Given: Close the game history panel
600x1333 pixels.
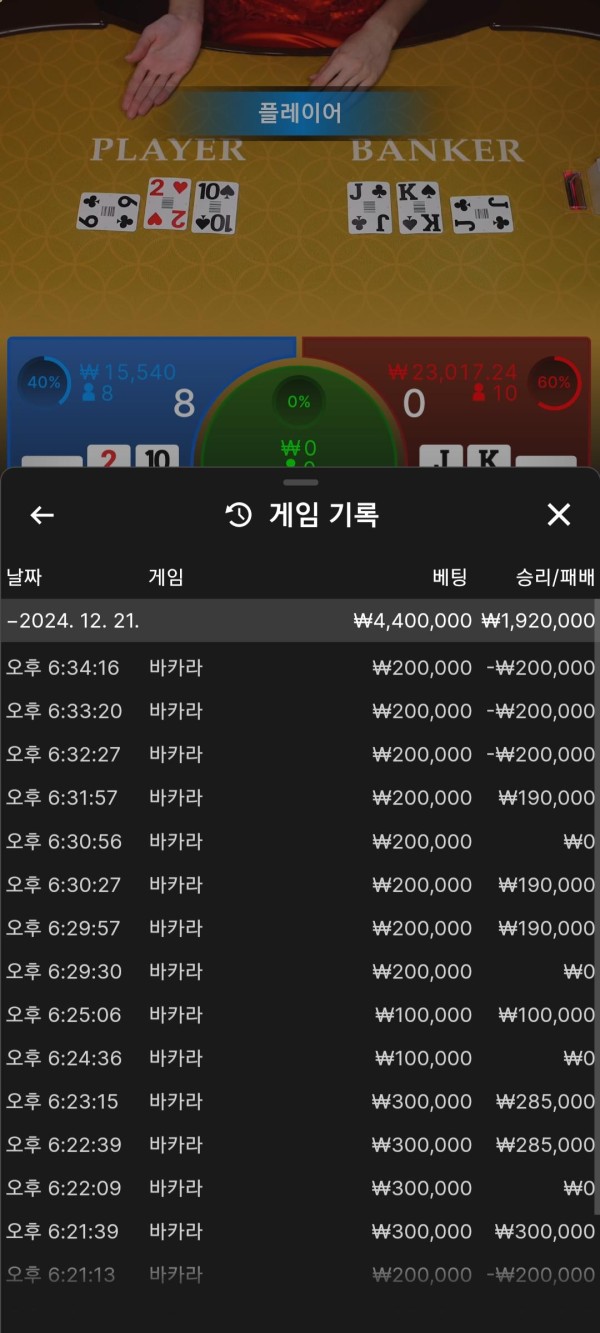Looking at the screenshot, I should (x=558, y=515).
